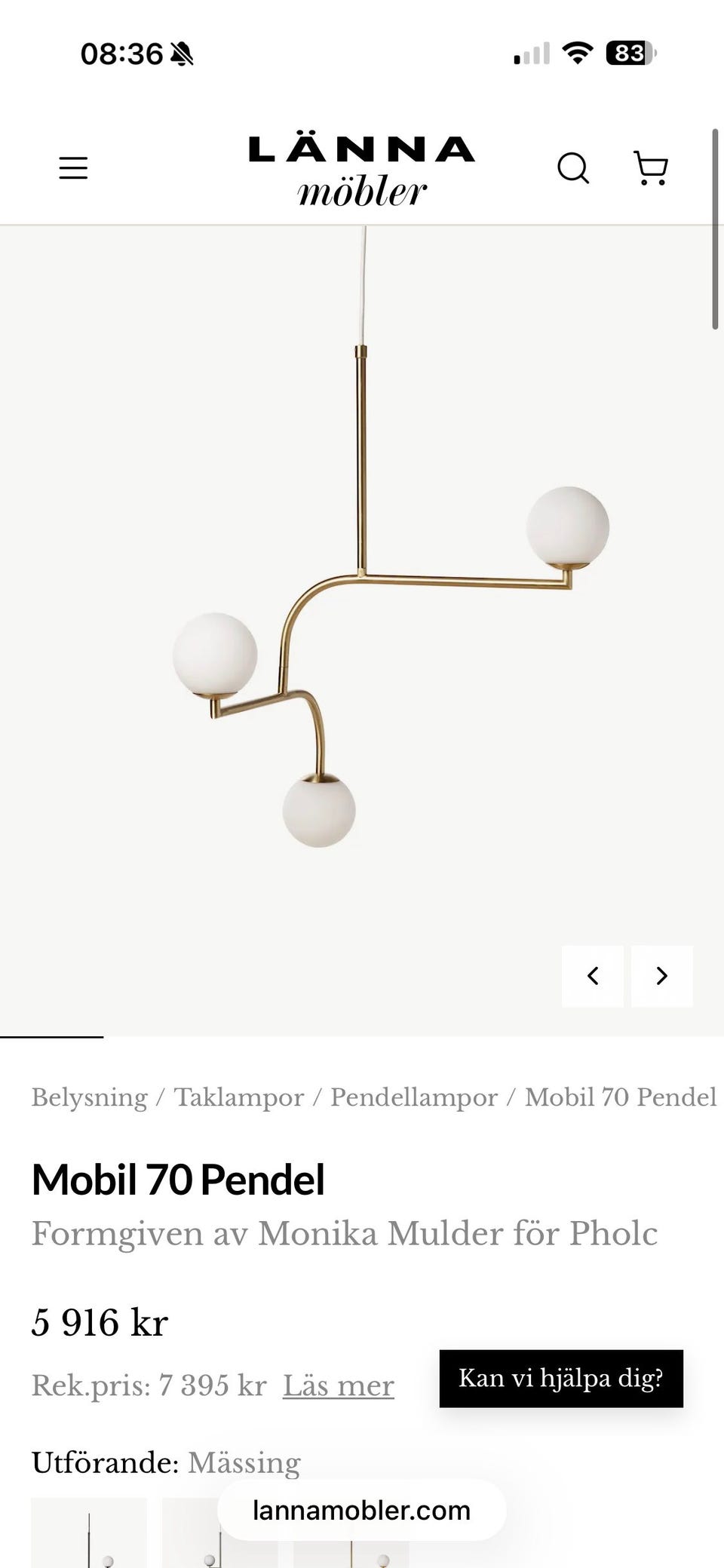
Task: Open the Pendellampor breadcrumb
Action: coord(414,1097)
